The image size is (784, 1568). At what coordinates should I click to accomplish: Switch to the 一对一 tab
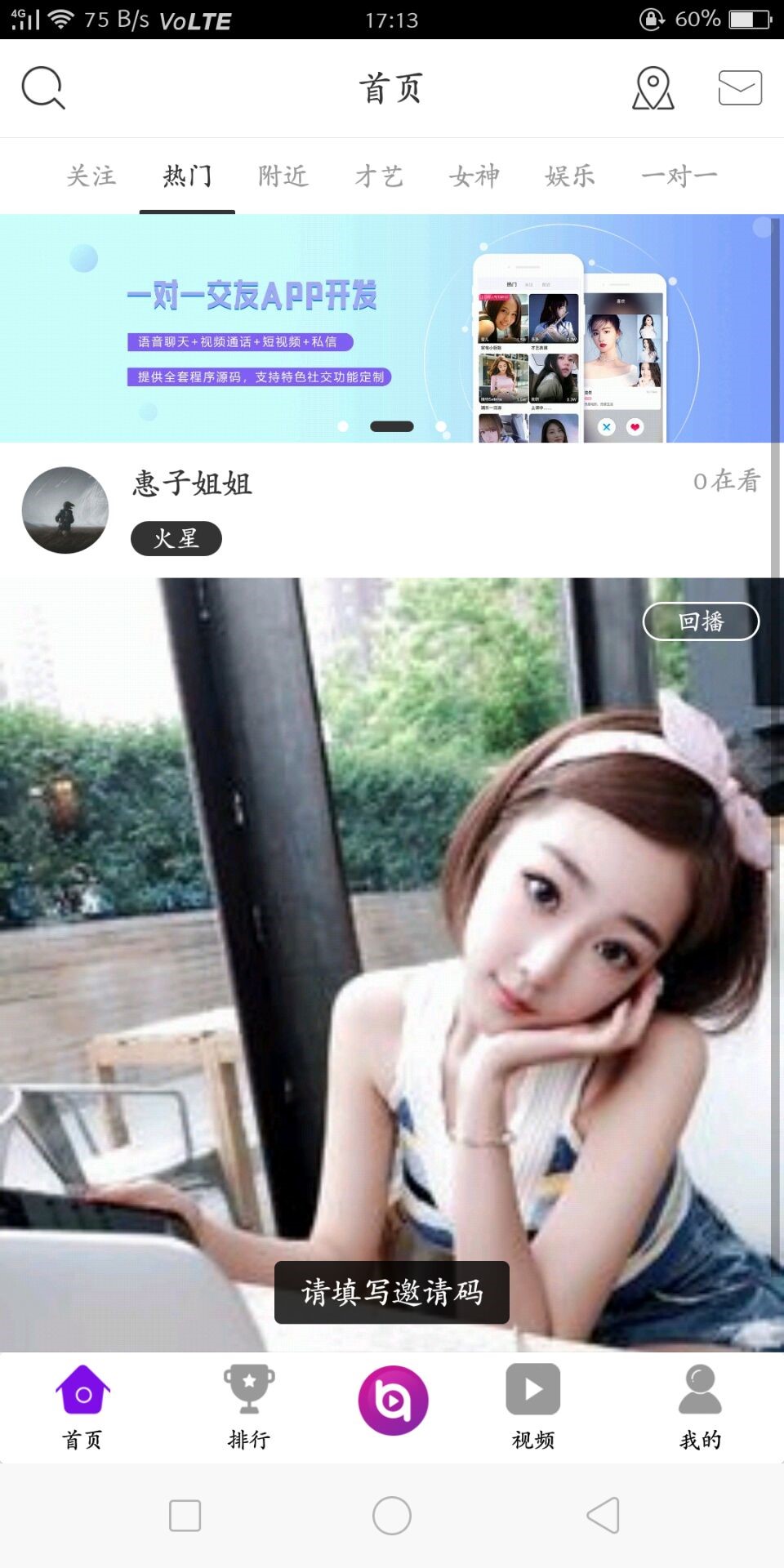679,176
